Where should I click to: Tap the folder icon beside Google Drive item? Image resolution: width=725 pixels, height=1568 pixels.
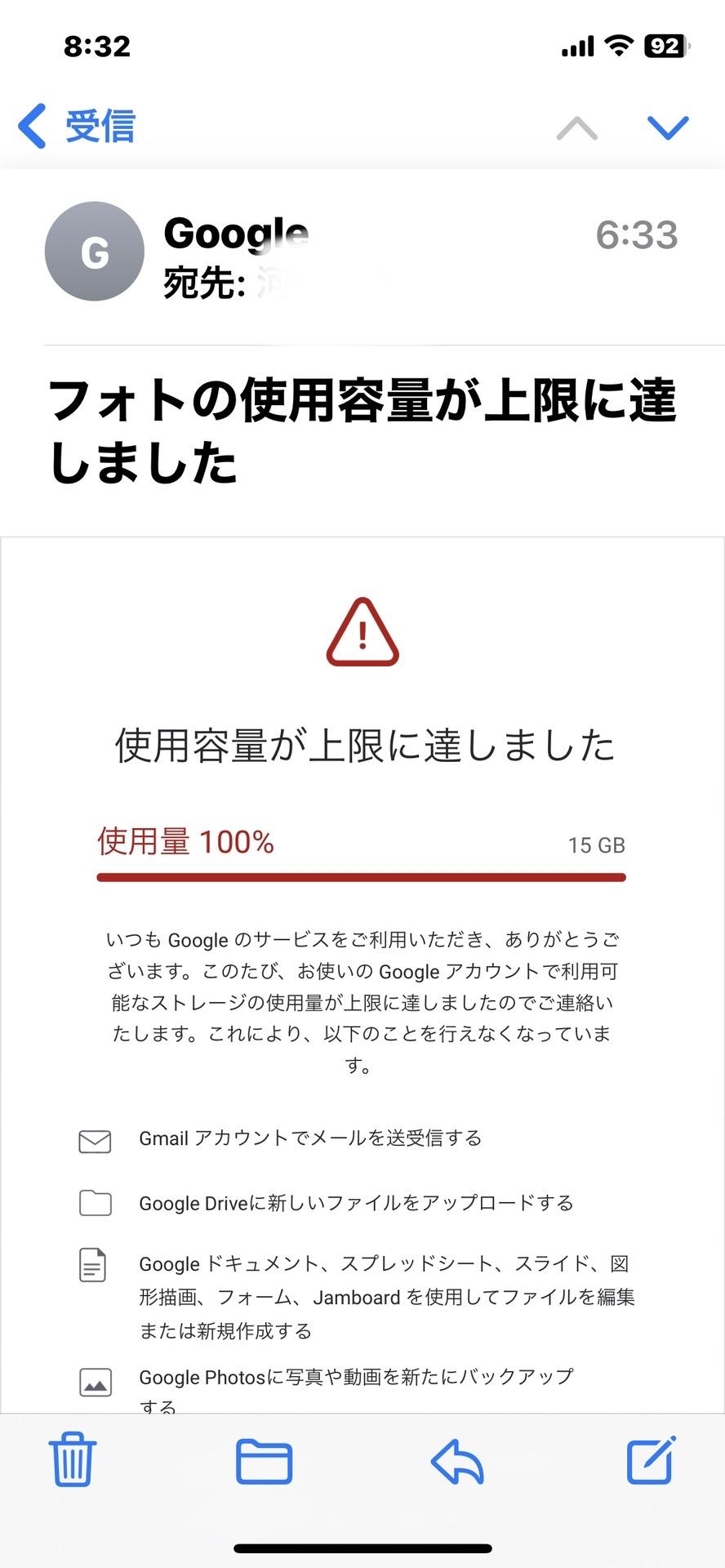94,1202
